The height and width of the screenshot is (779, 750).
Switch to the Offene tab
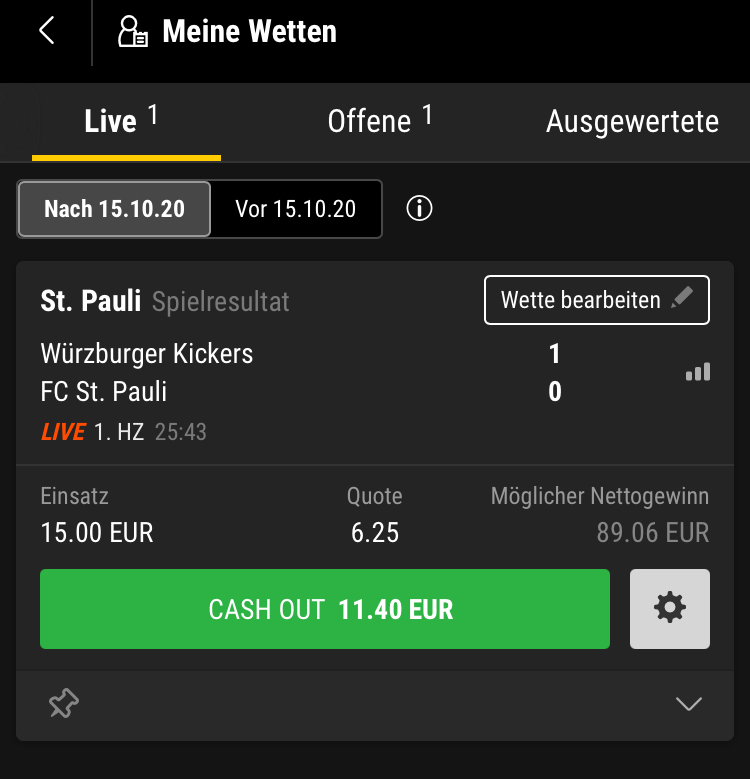pos(379,121)
